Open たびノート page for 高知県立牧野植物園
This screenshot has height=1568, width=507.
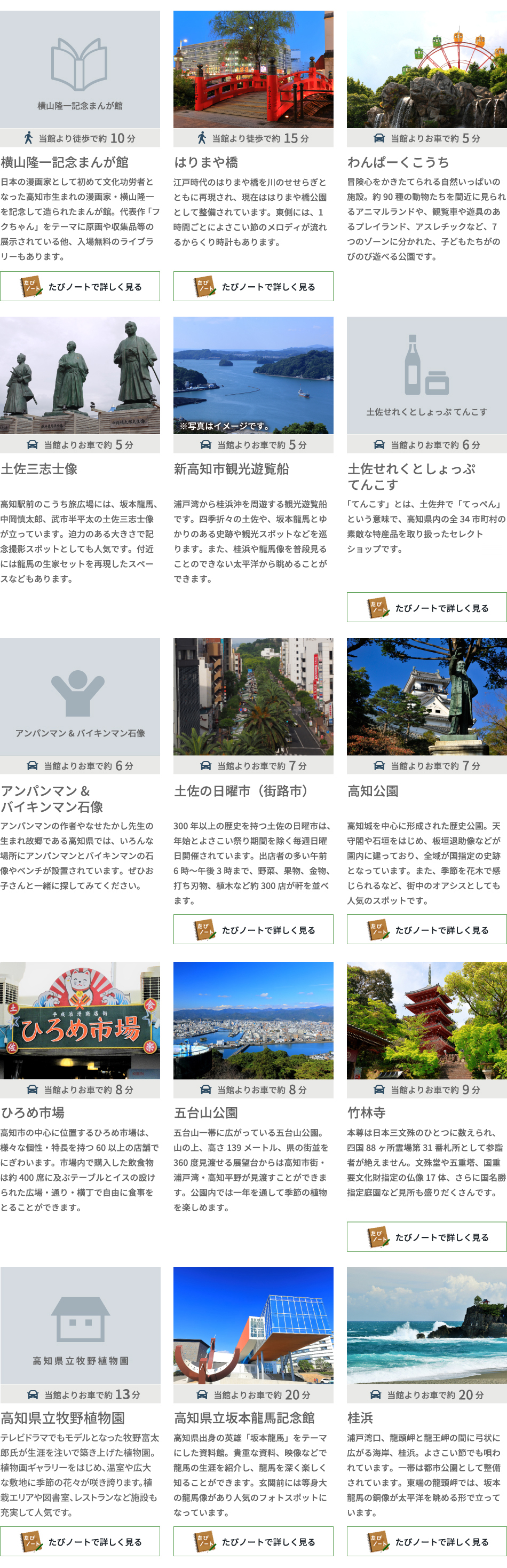pyautogui.click(x=80, y=1541)
